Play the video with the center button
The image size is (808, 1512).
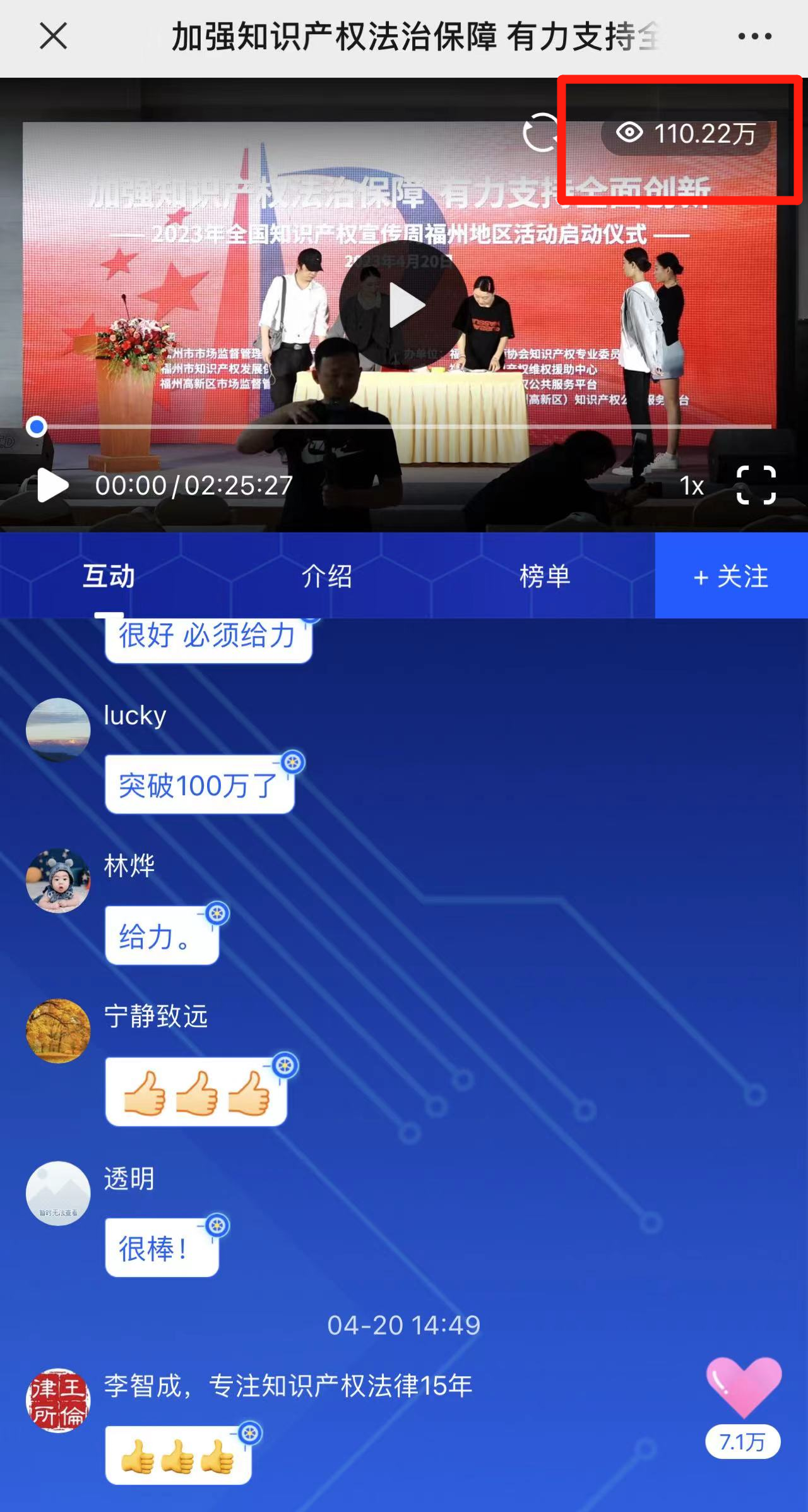click(x=404, y=306)
